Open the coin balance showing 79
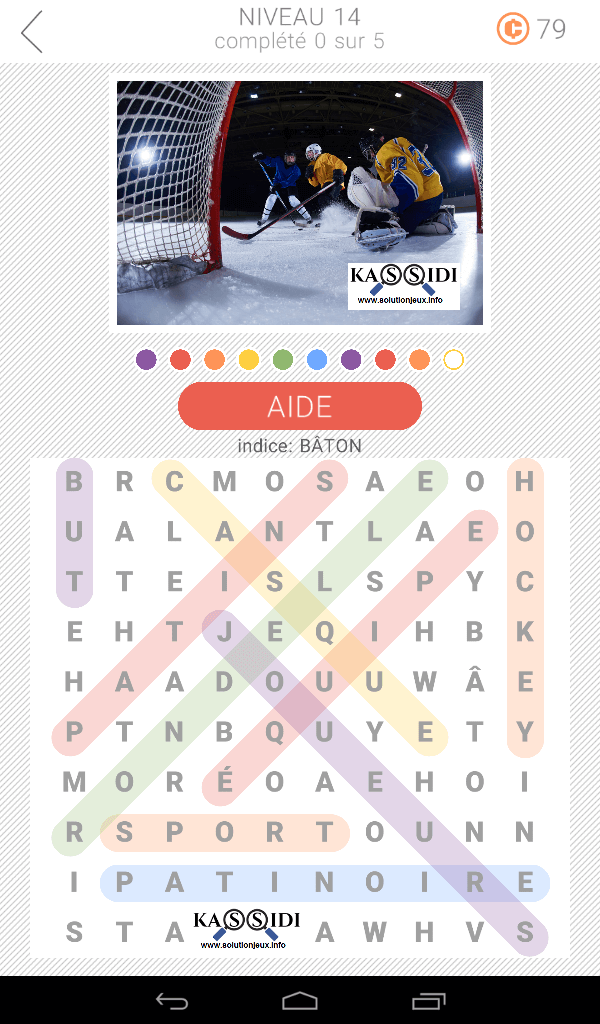 [531, 30]
